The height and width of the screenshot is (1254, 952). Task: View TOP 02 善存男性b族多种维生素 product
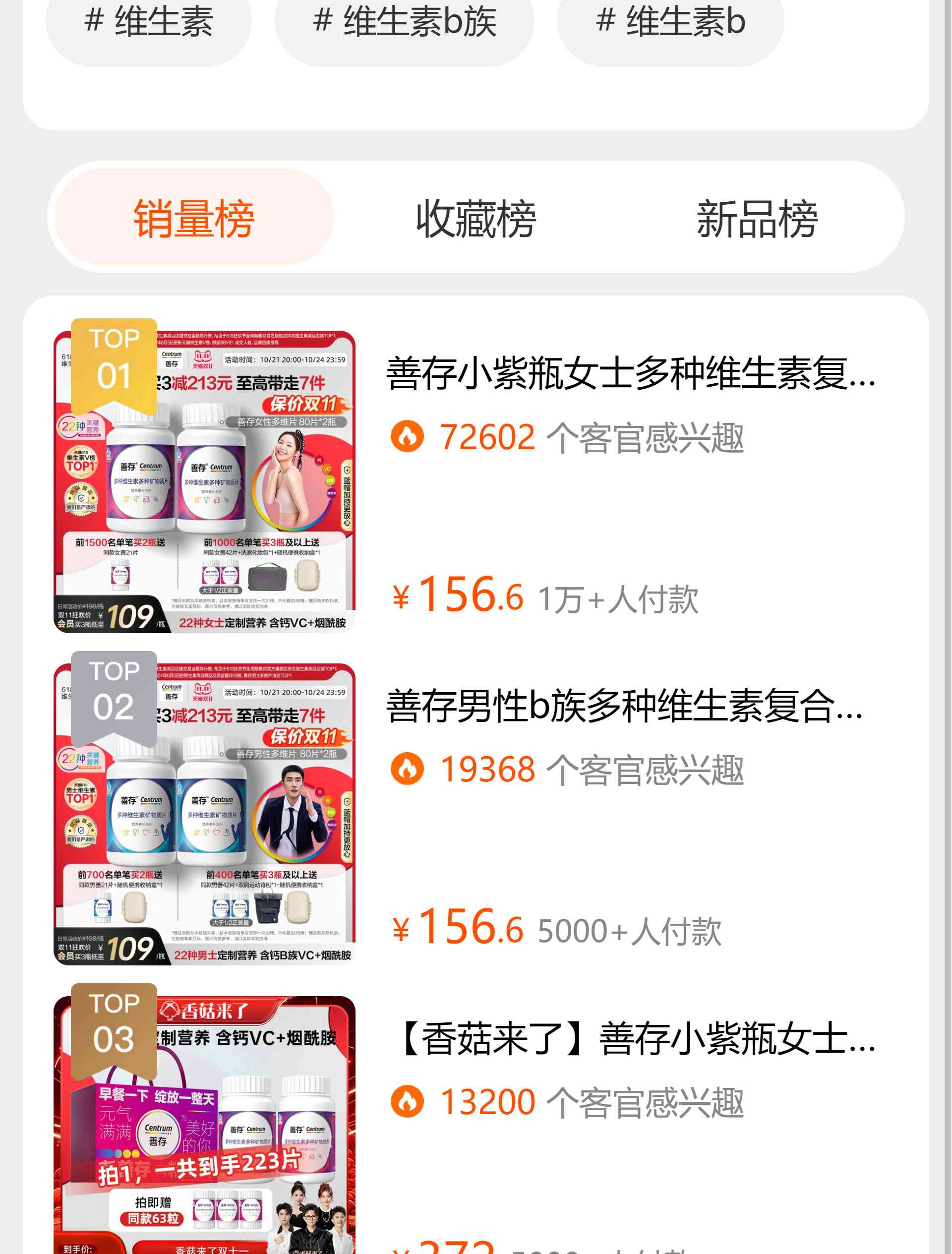[624, 707]
